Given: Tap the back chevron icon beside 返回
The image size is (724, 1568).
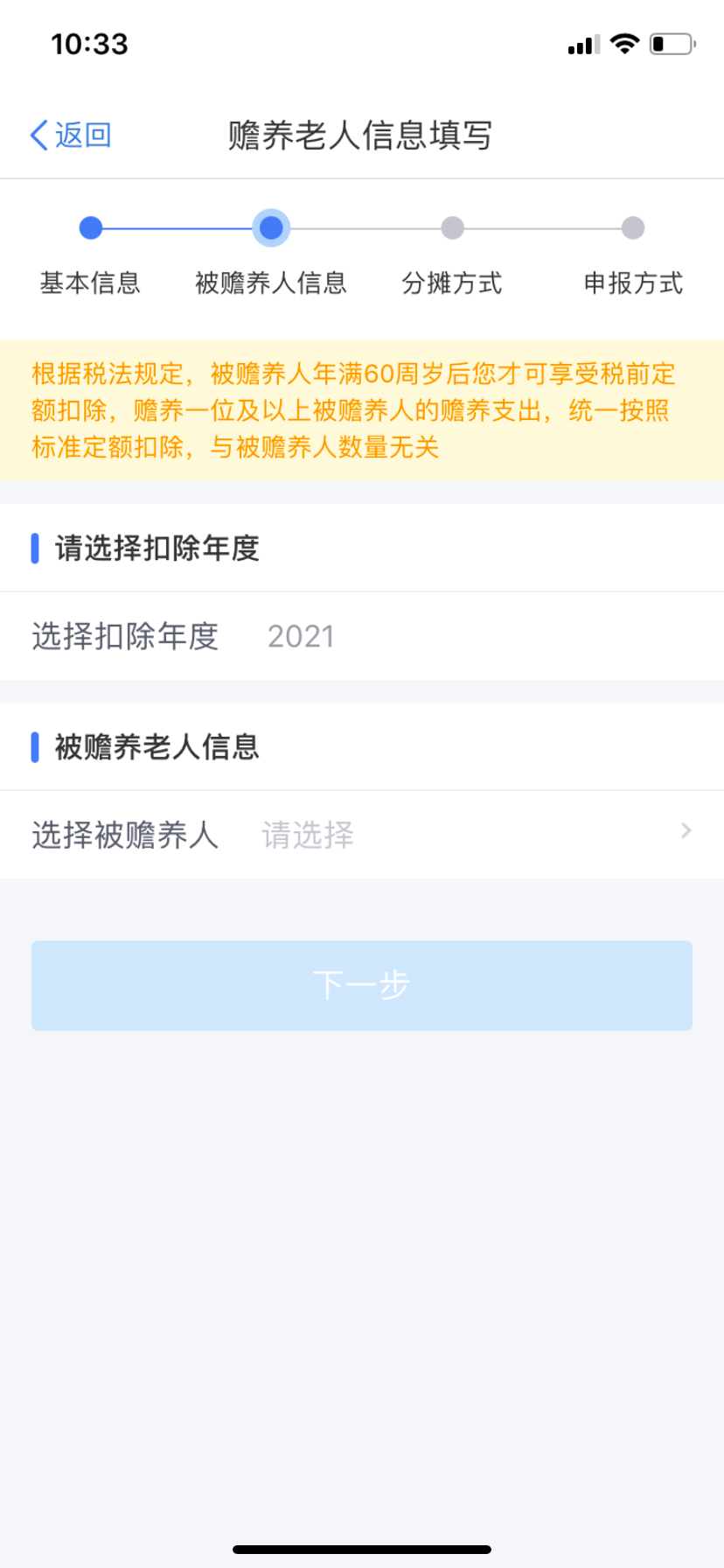Looking at the screenshot, I should pyautogui.click(x=36, y=134).
